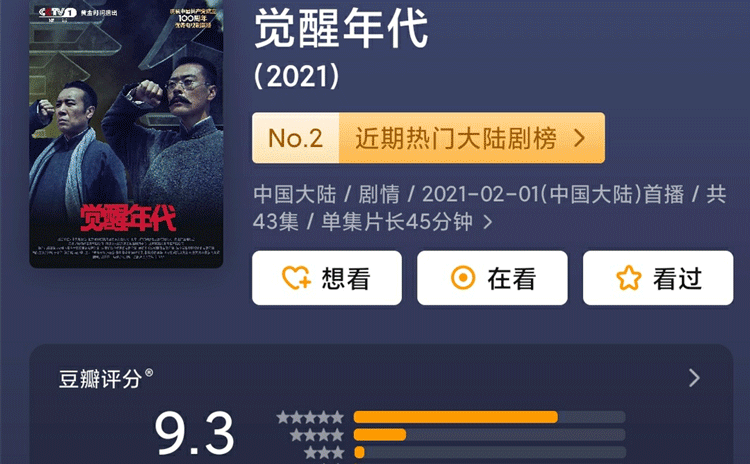750x464 pixels.
Task: Open the 觉醒年代 poster image
Action: (x=126, y=135)
